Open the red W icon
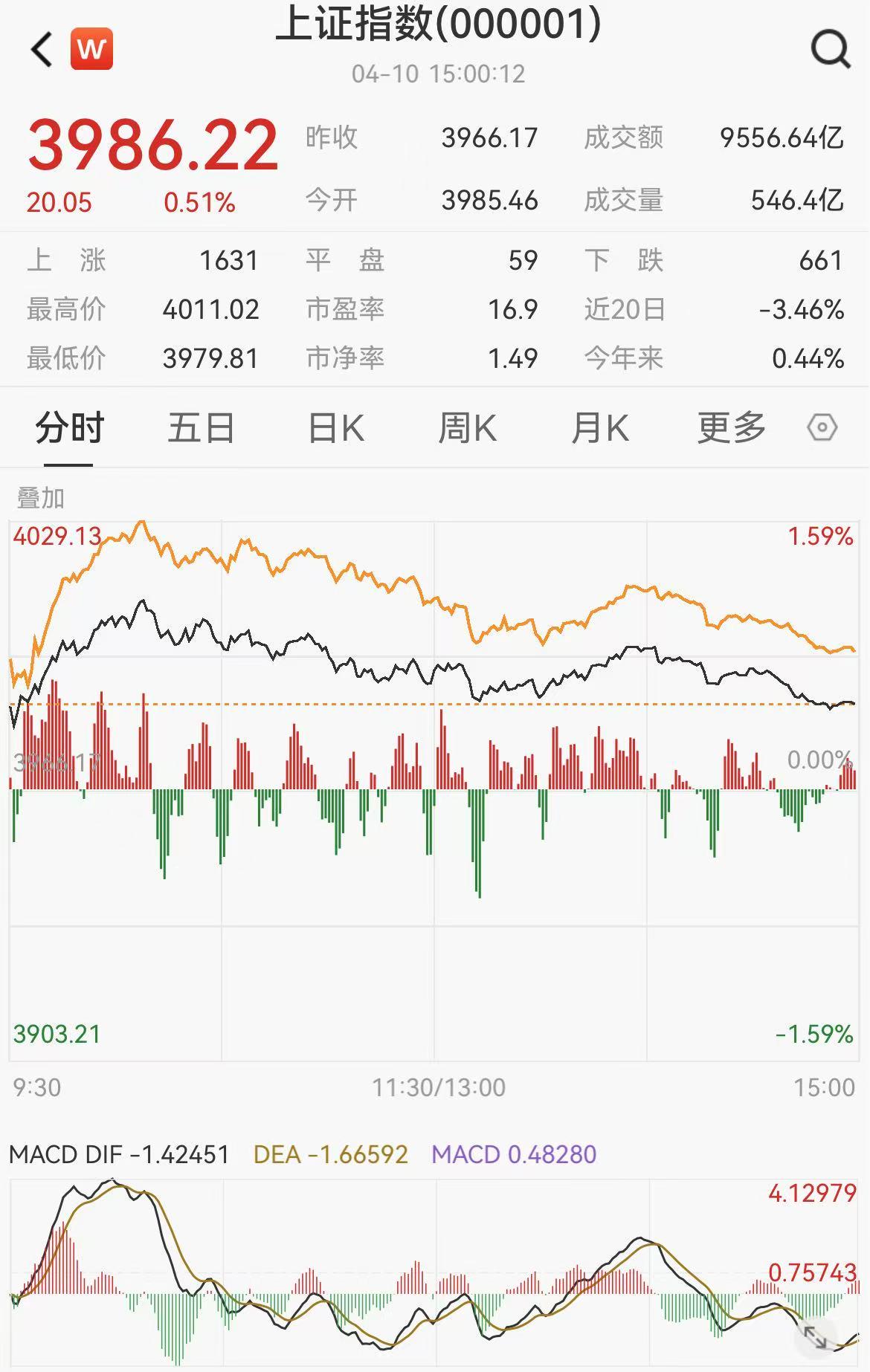The height and width of the screenshot is (1372, 870). 91,49
